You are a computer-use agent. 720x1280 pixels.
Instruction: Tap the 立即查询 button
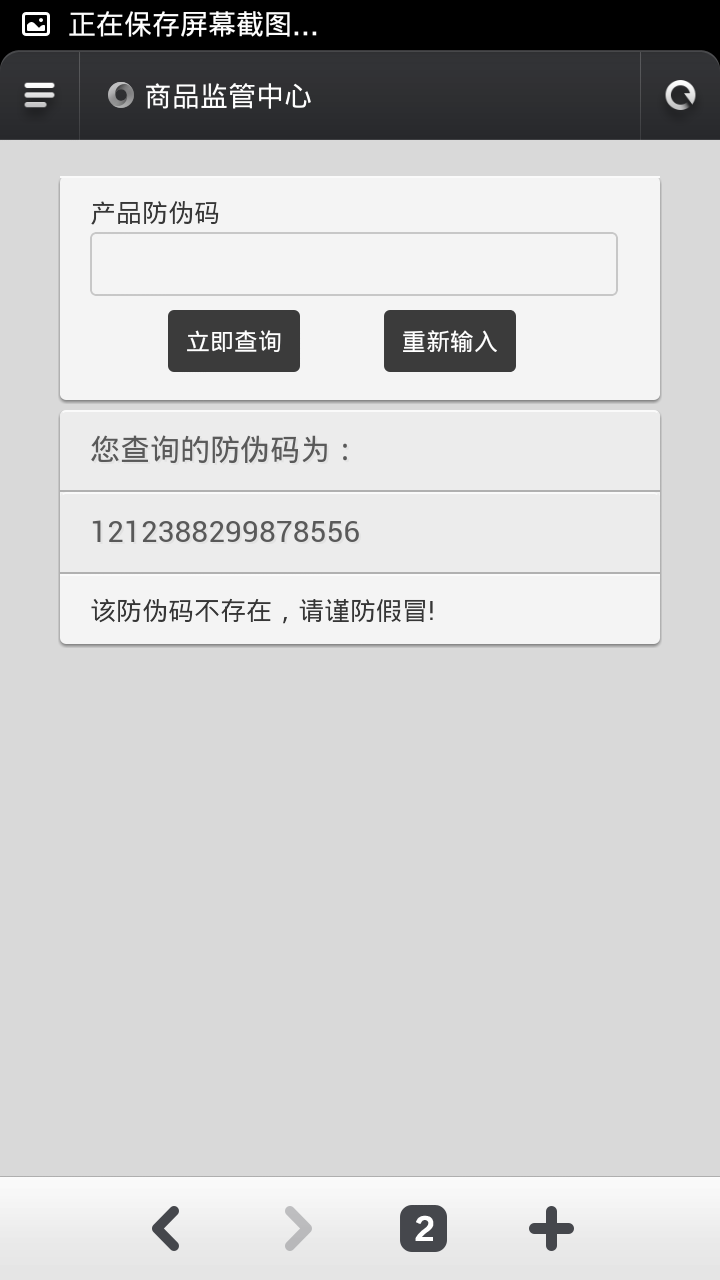(x=234, y=341)
